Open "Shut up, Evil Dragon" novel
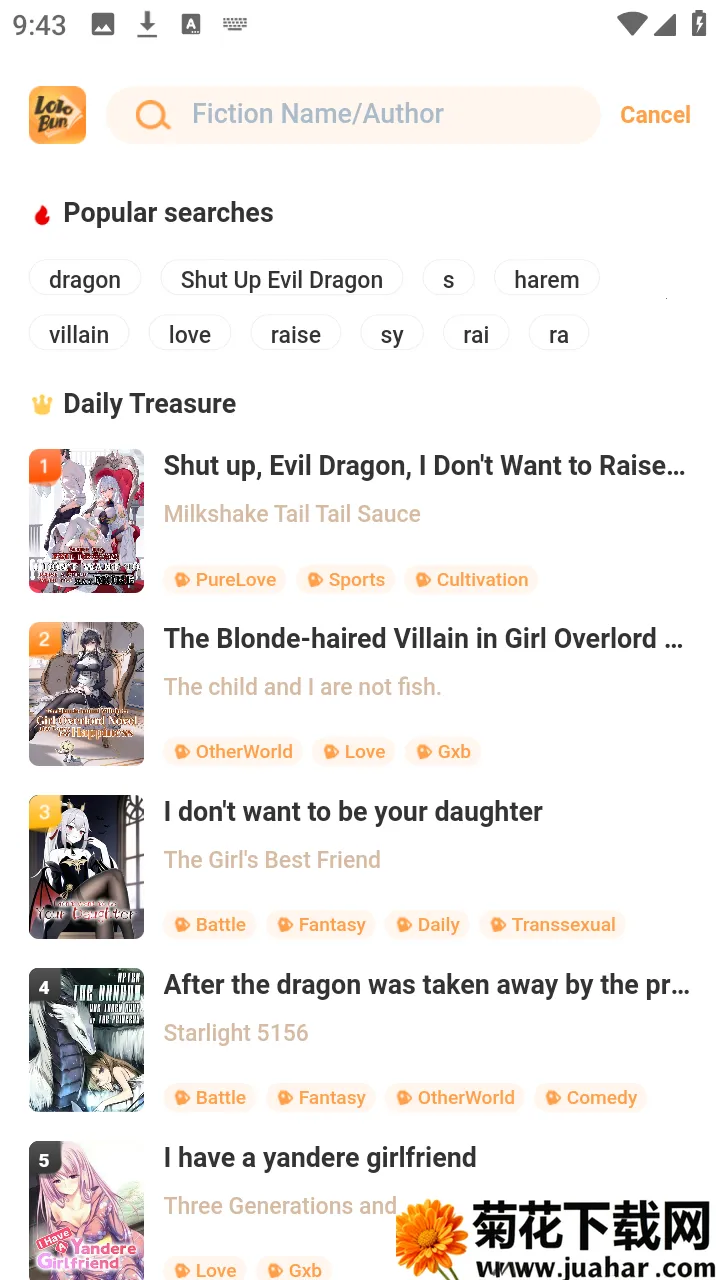This screenshot has height=1280, width=720. coord(424,466)
